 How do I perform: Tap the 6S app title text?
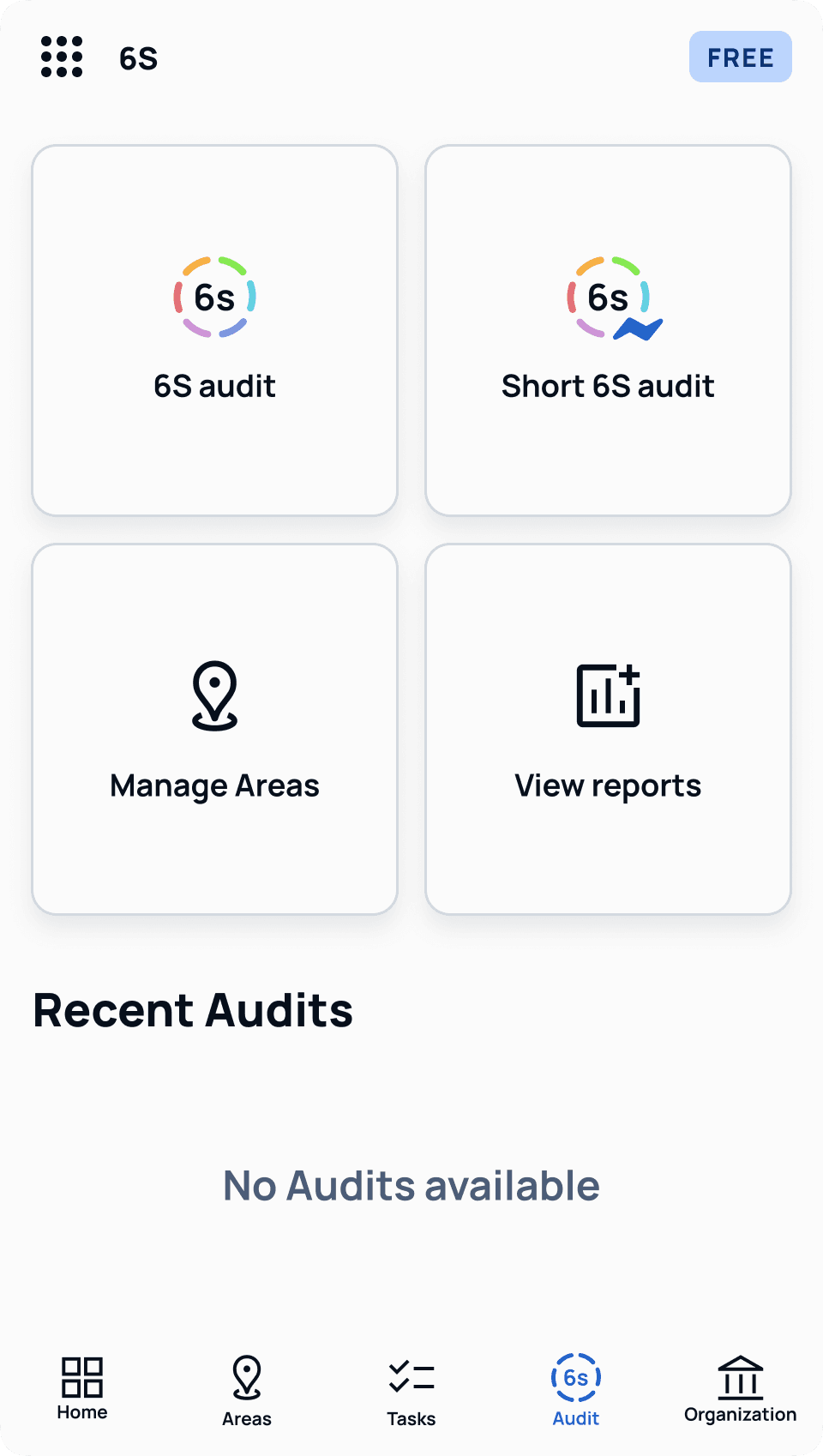click(x=135, y=58)
